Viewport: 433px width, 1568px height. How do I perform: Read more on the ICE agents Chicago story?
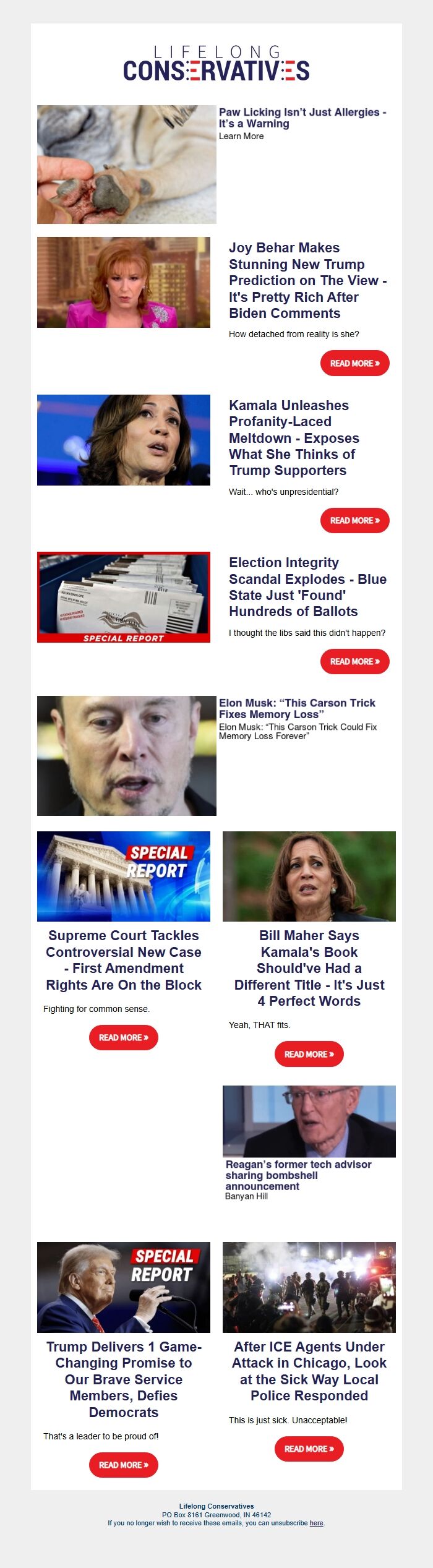click(x=309, y=1449)
